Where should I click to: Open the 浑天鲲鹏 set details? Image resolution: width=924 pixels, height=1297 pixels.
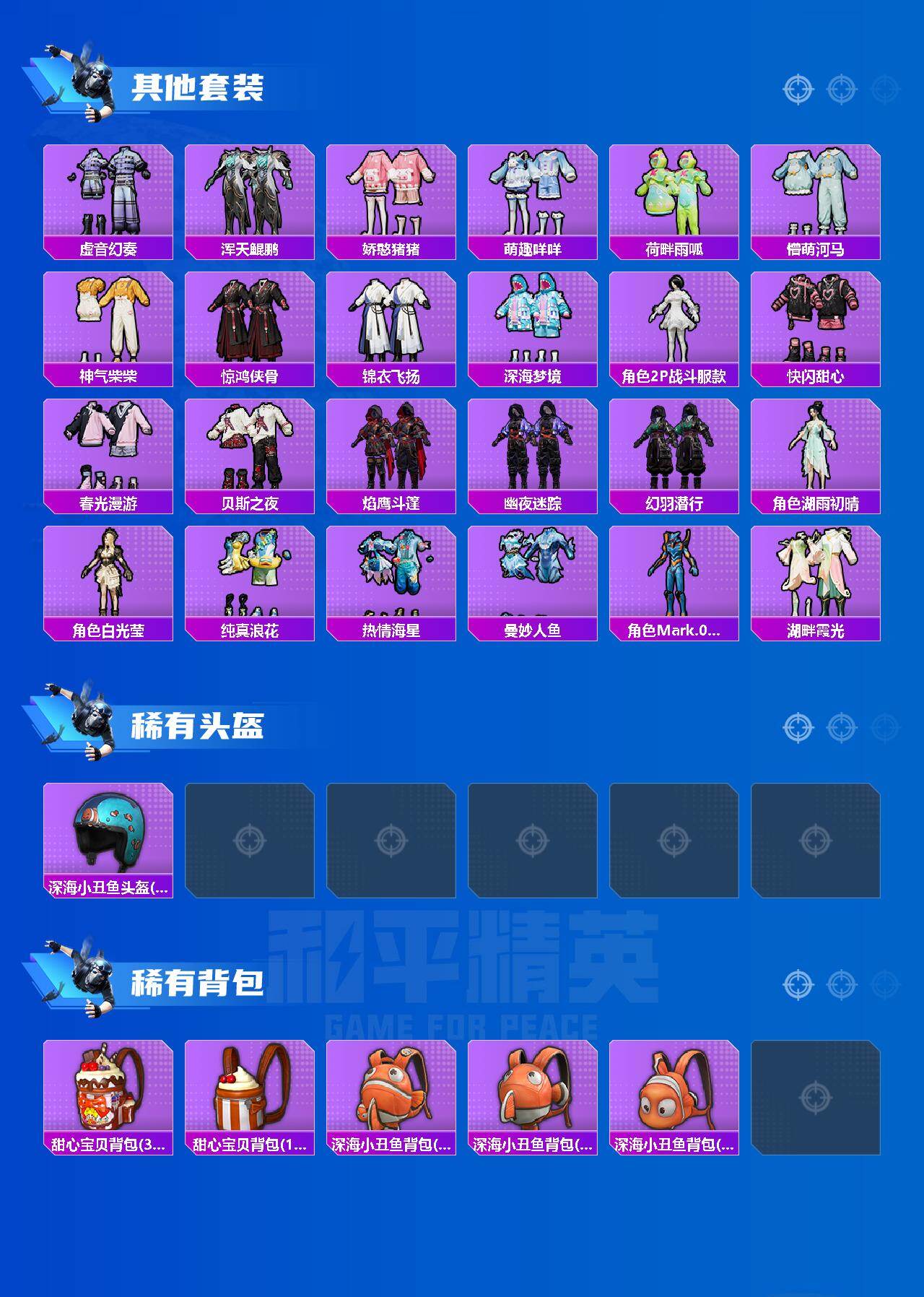tap(250, 195)
